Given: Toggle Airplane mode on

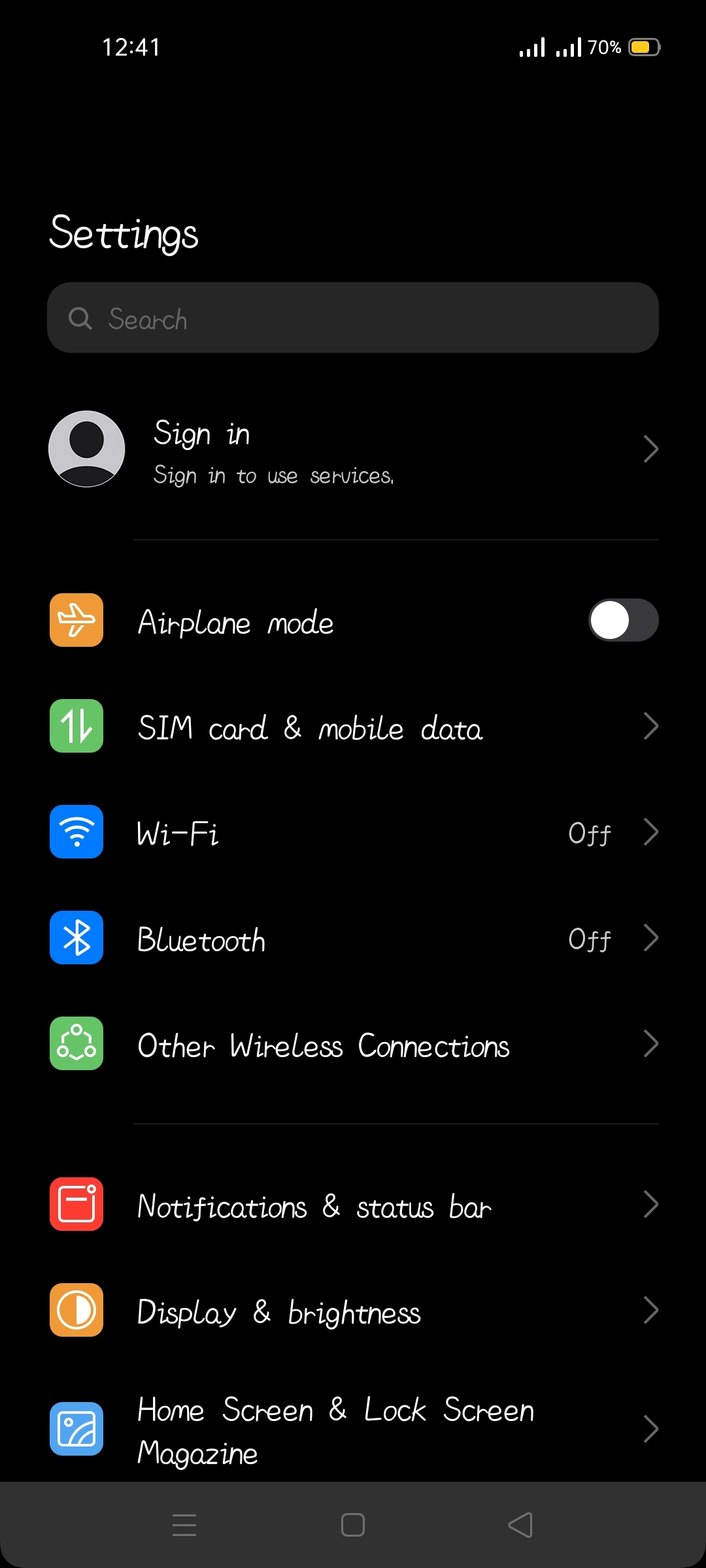Looking at the screenshot, I should coord(623,620).
